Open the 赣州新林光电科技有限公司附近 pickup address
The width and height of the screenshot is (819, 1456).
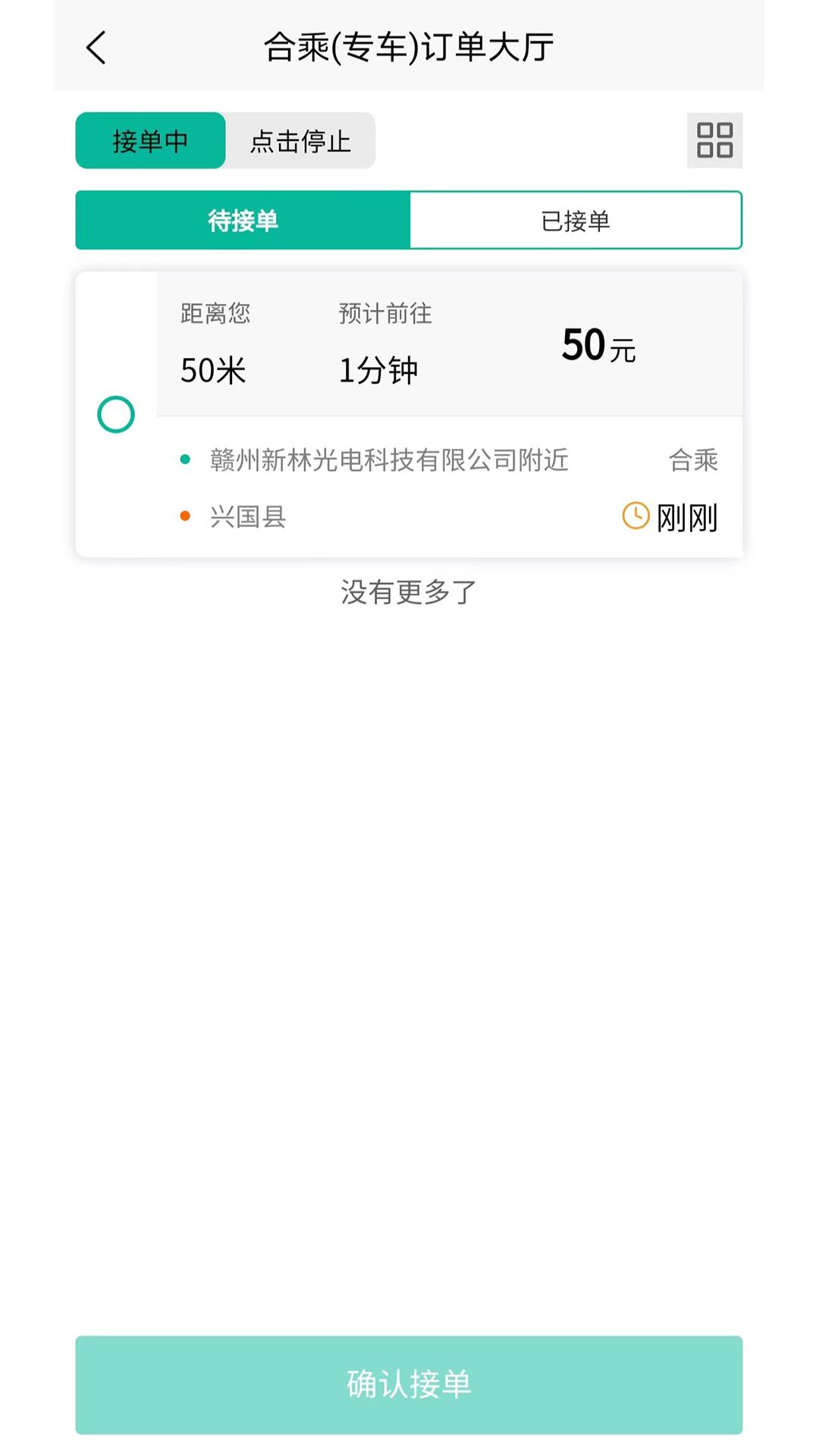coord(389,460)
